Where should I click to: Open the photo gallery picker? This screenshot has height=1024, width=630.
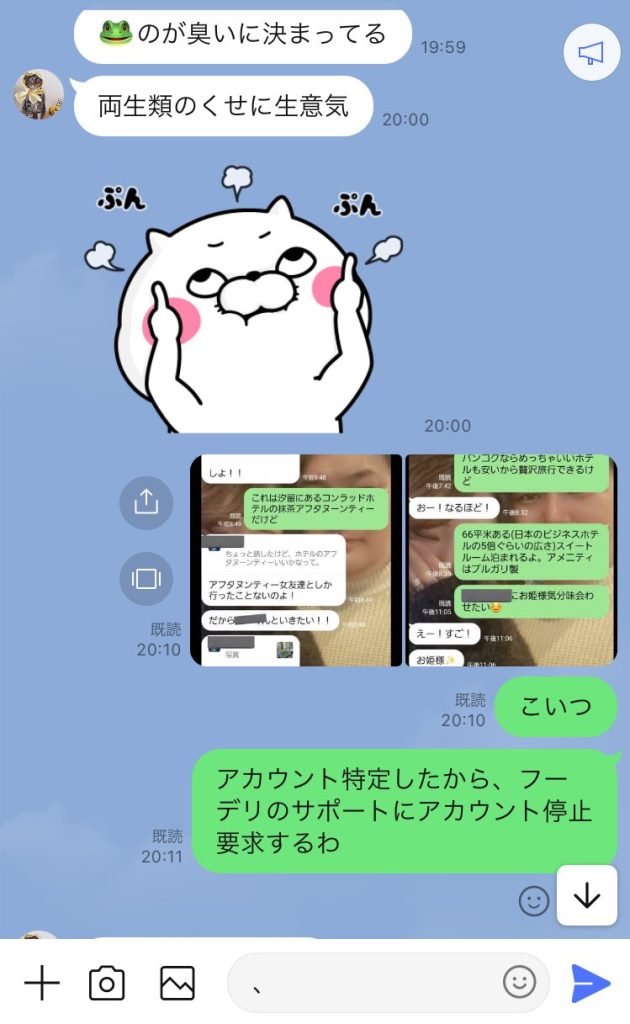click(177, 984)
